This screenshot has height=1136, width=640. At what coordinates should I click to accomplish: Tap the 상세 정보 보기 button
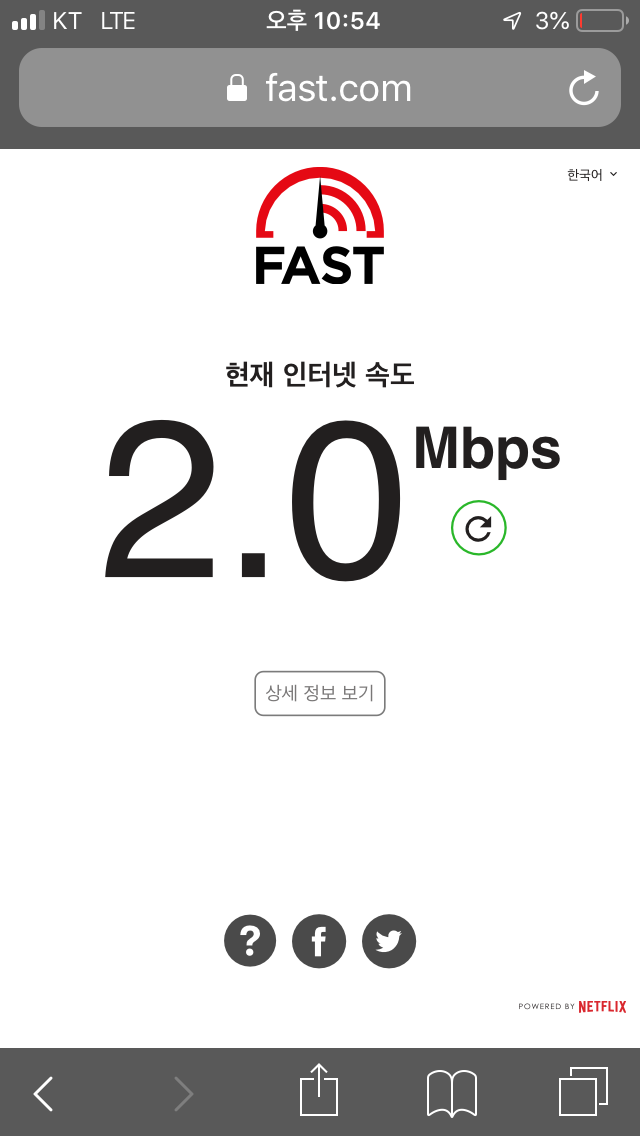320,693
